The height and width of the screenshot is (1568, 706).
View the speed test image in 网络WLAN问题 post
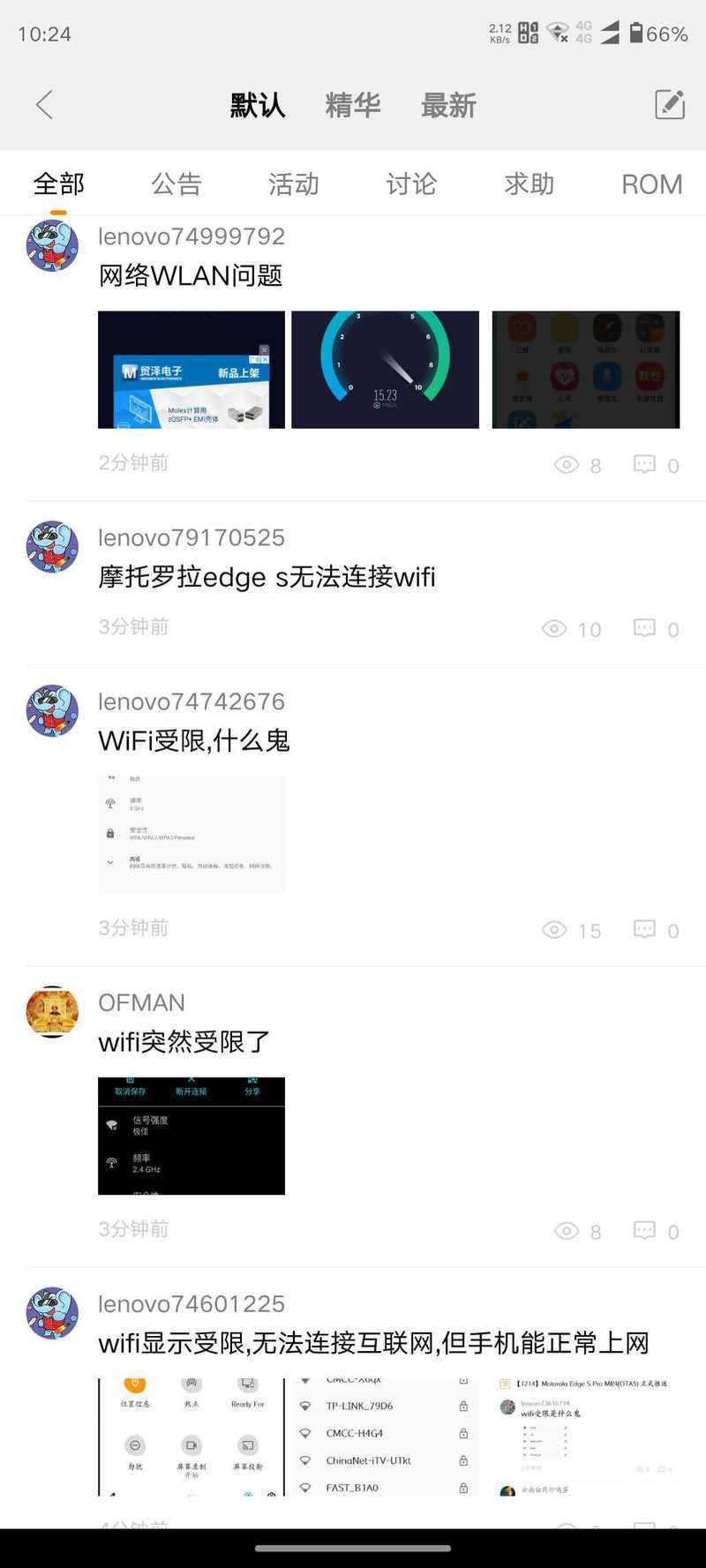(x=385, y=370)
